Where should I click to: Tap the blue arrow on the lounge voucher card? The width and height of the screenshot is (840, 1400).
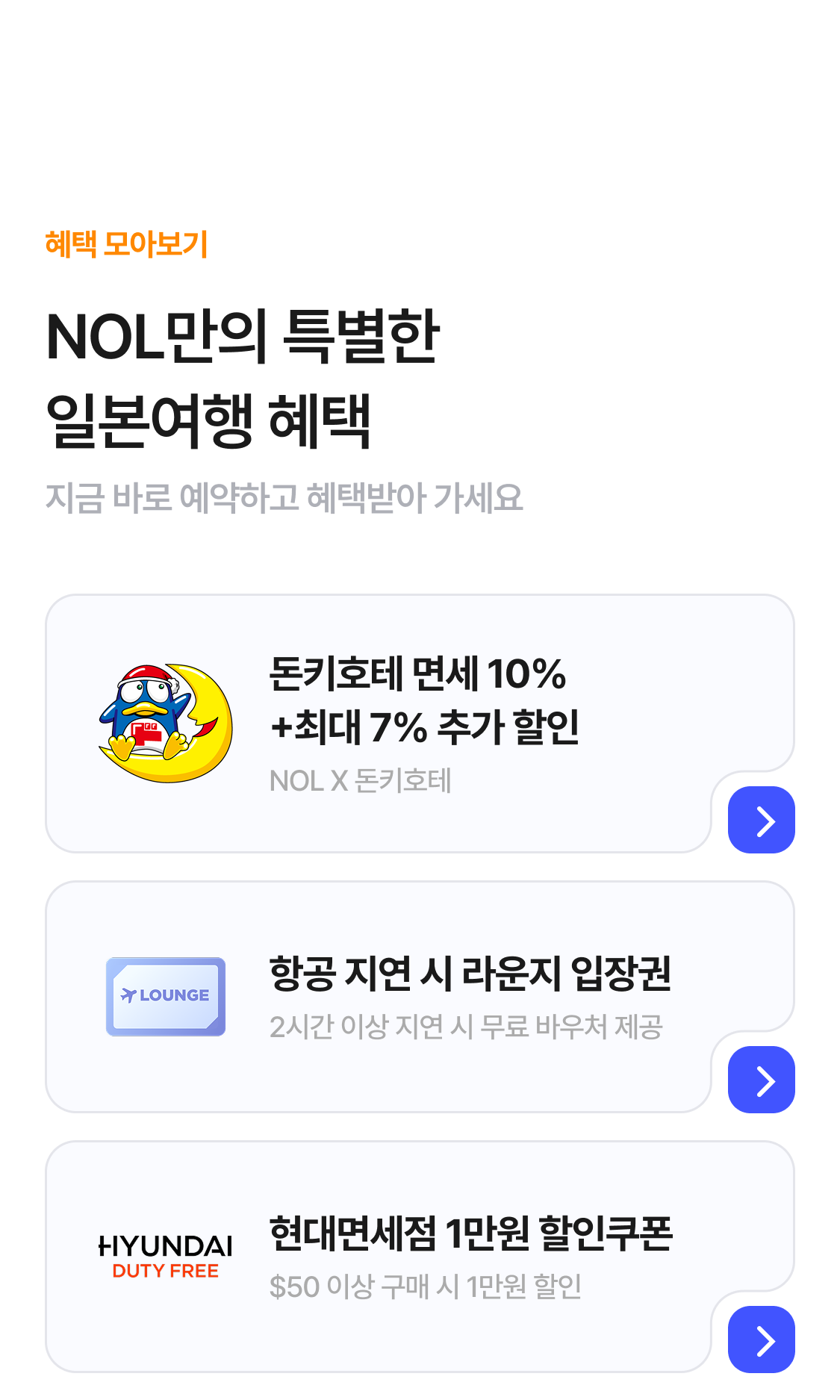pos(761,1080)
